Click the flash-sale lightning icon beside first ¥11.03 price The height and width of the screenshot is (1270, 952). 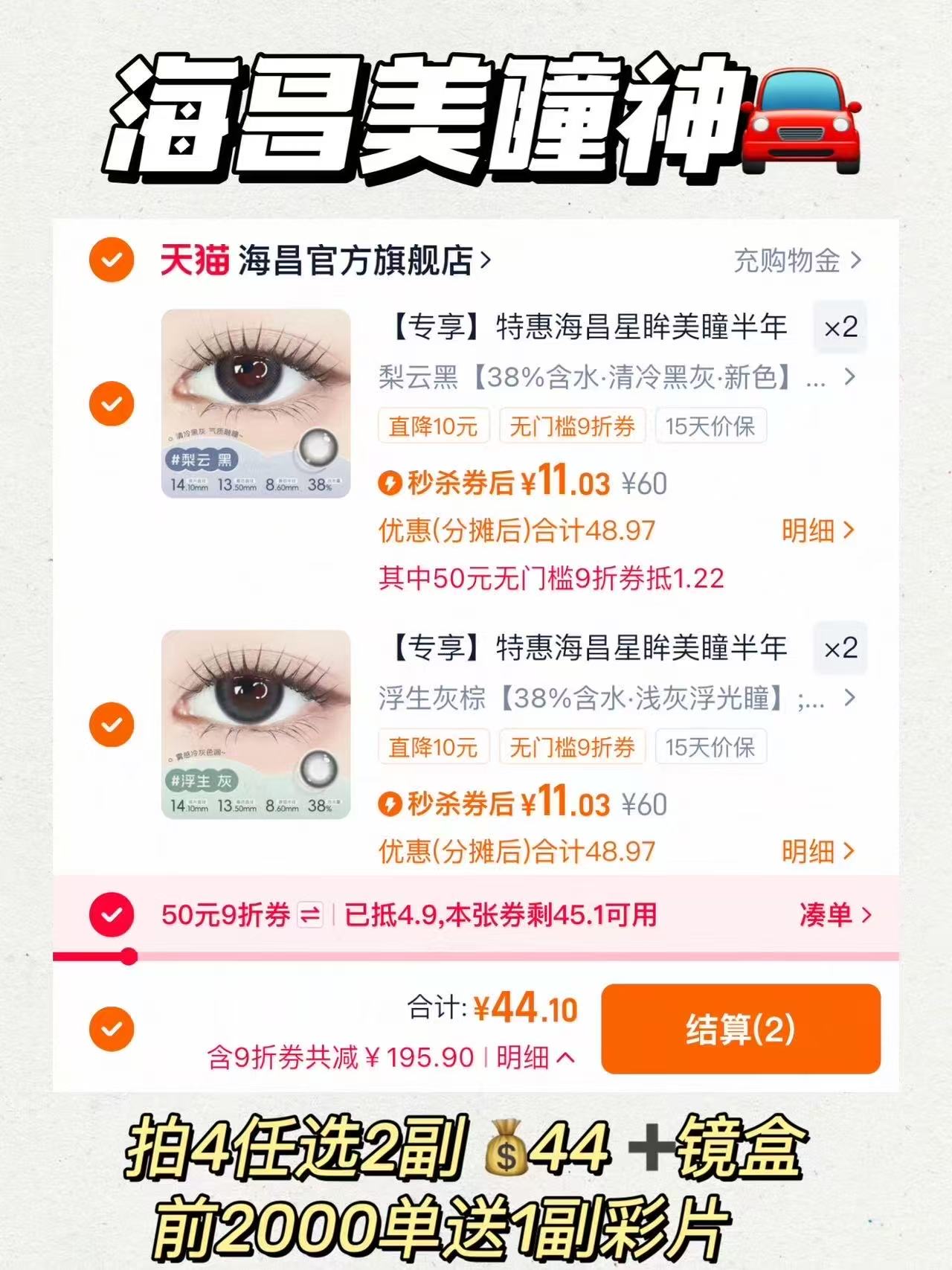(392, 481)
